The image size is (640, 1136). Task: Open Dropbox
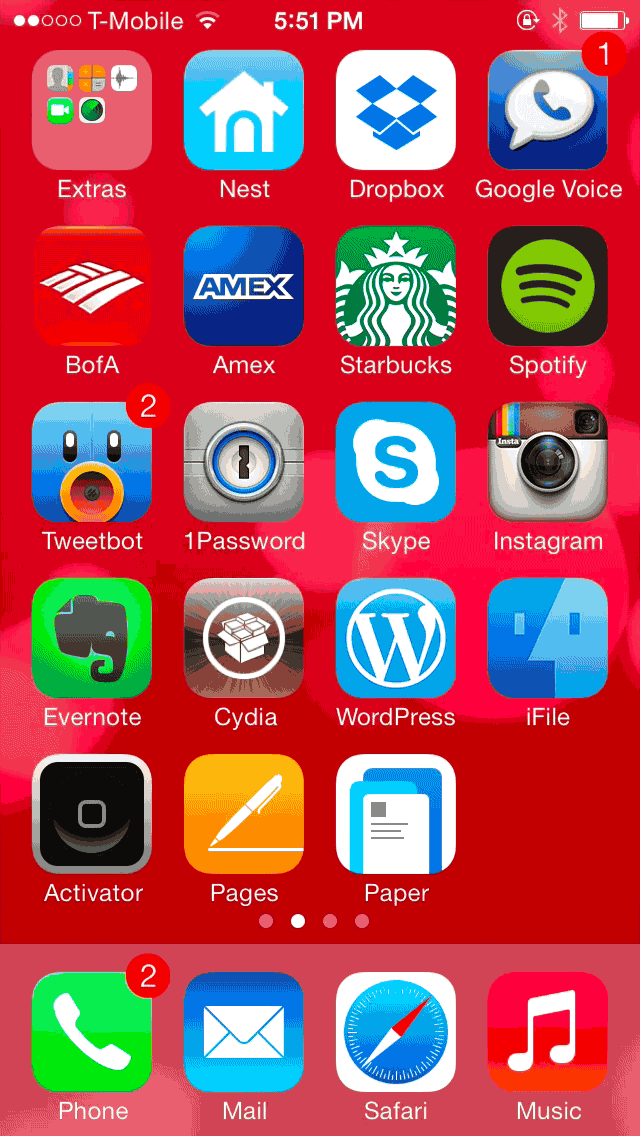396,110
